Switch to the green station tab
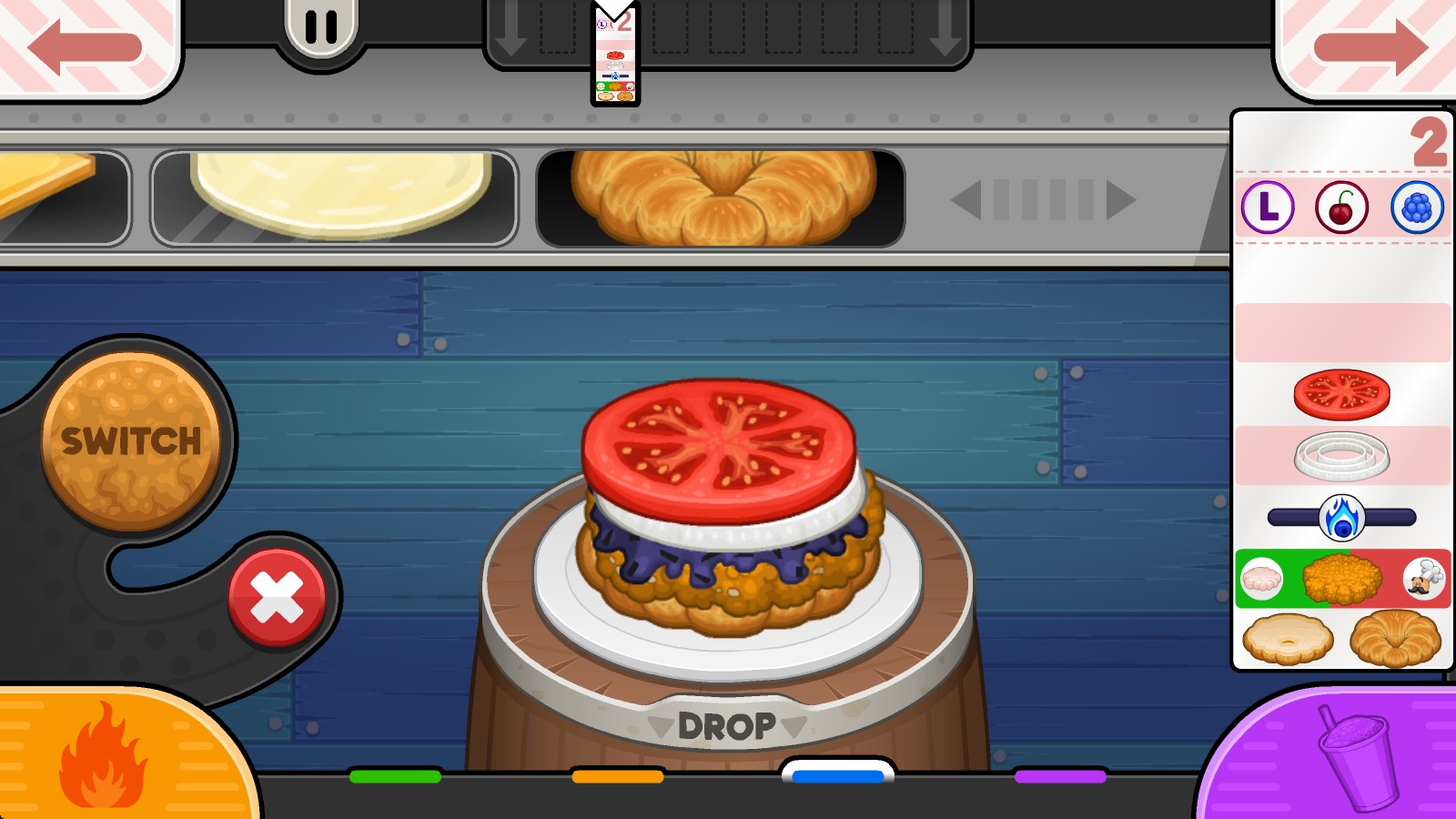This screenshot has width=1456, height=819. (395, 776)
